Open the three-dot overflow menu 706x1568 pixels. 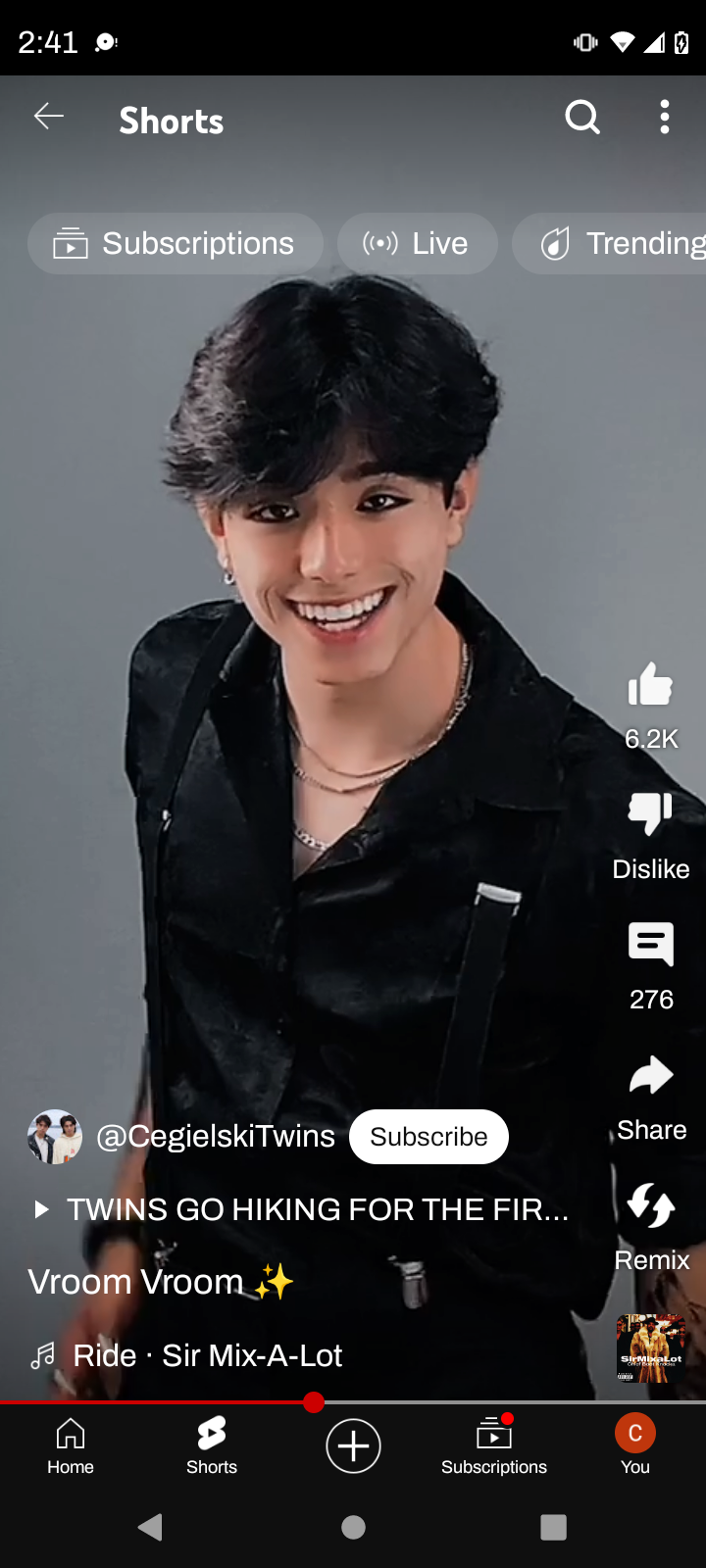(665, 118)
